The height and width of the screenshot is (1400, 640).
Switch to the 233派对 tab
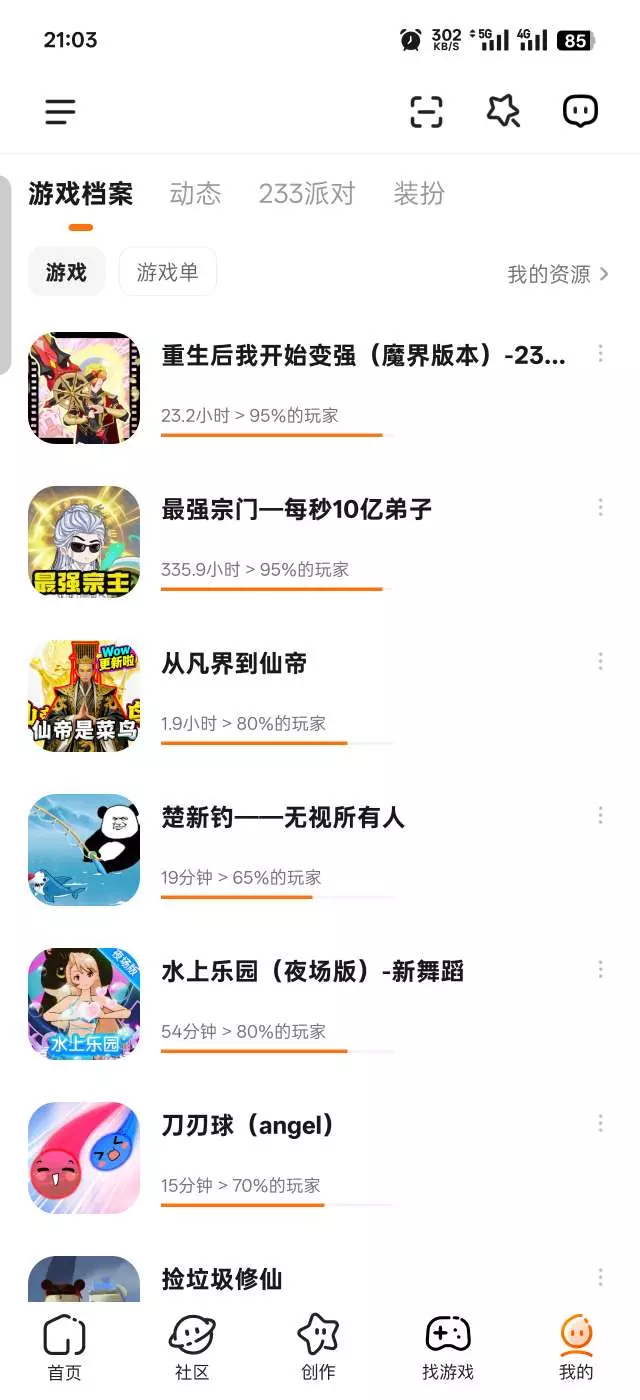point(307,193)
